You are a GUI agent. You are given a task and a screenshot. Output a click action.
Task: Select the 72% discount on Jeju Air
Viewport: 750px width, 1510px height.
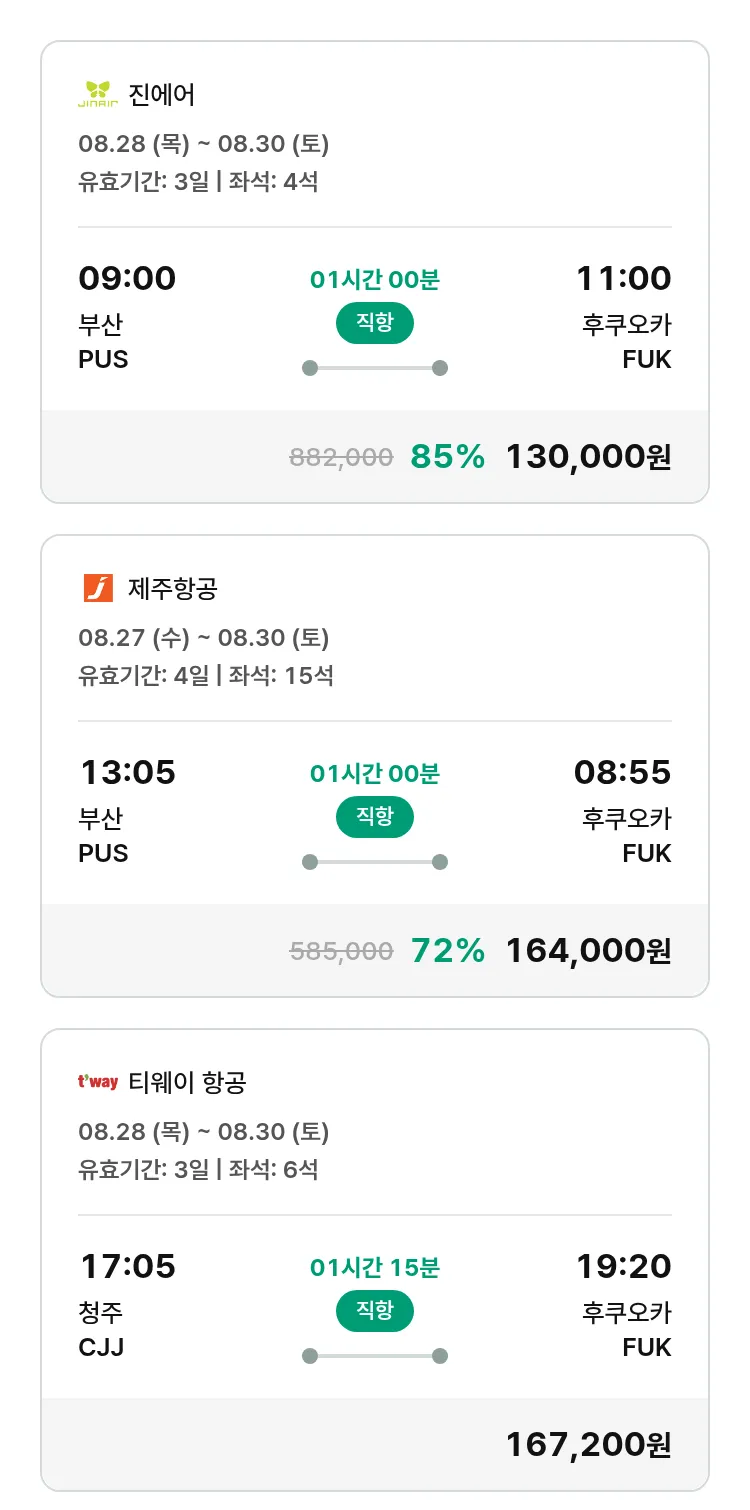[446, 951]
